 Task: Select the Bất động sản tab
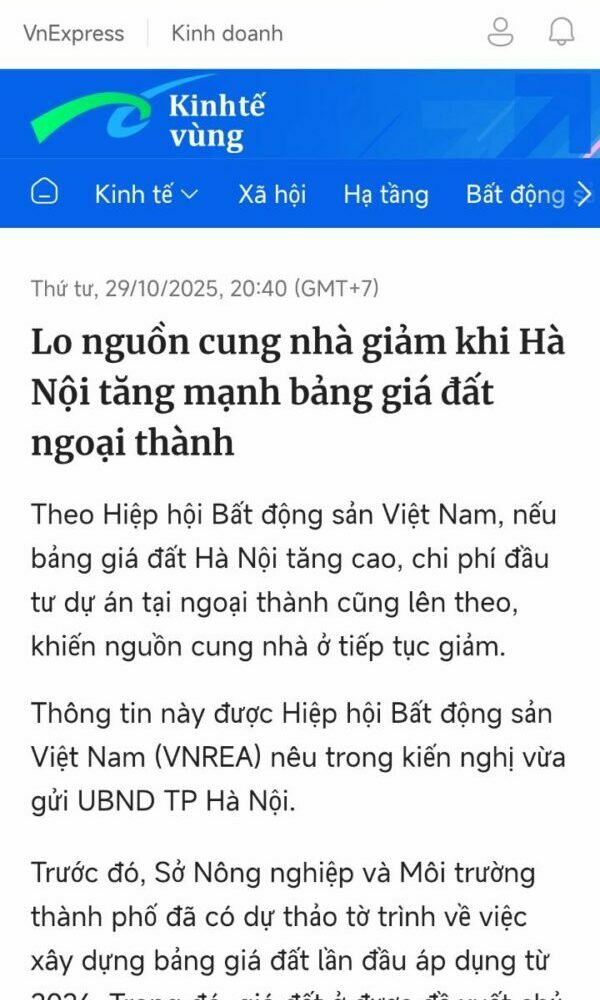pos(515,194)
